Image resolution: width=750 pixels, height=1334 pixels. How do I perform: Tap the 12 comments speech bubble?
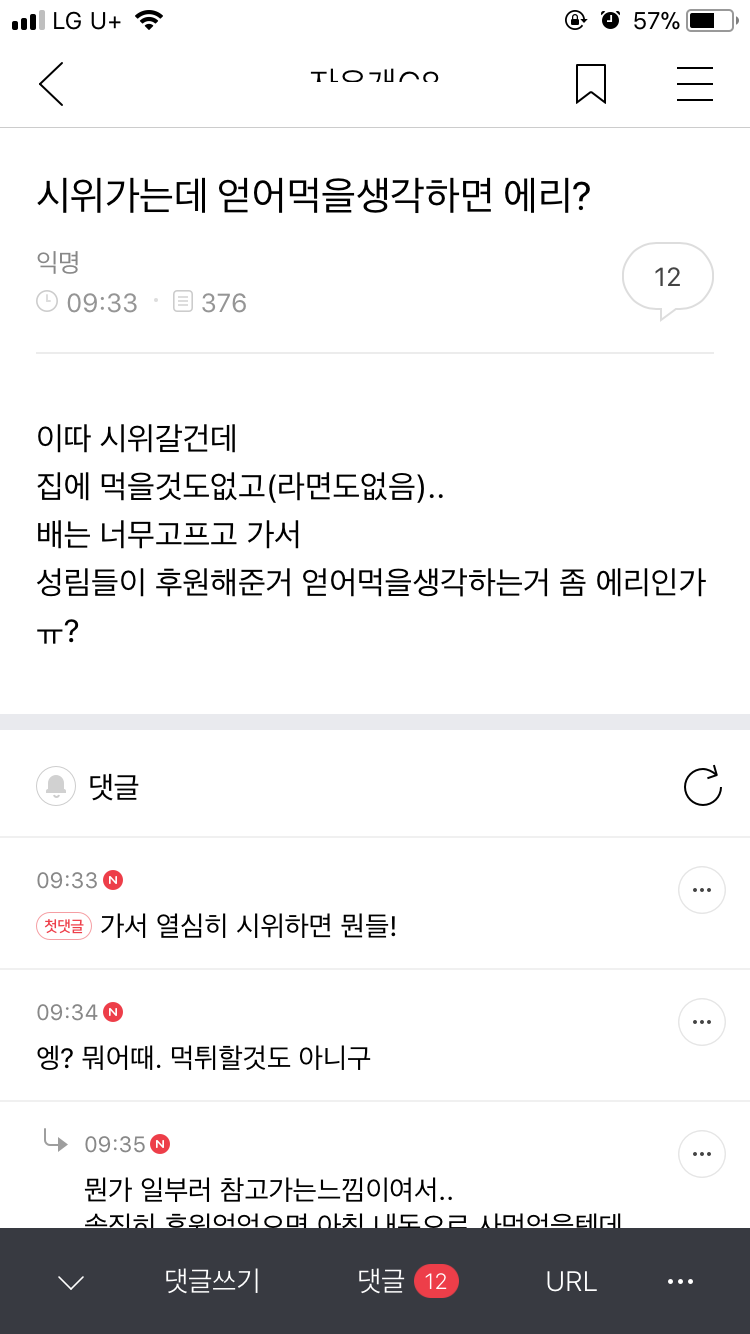pos(667,278)
